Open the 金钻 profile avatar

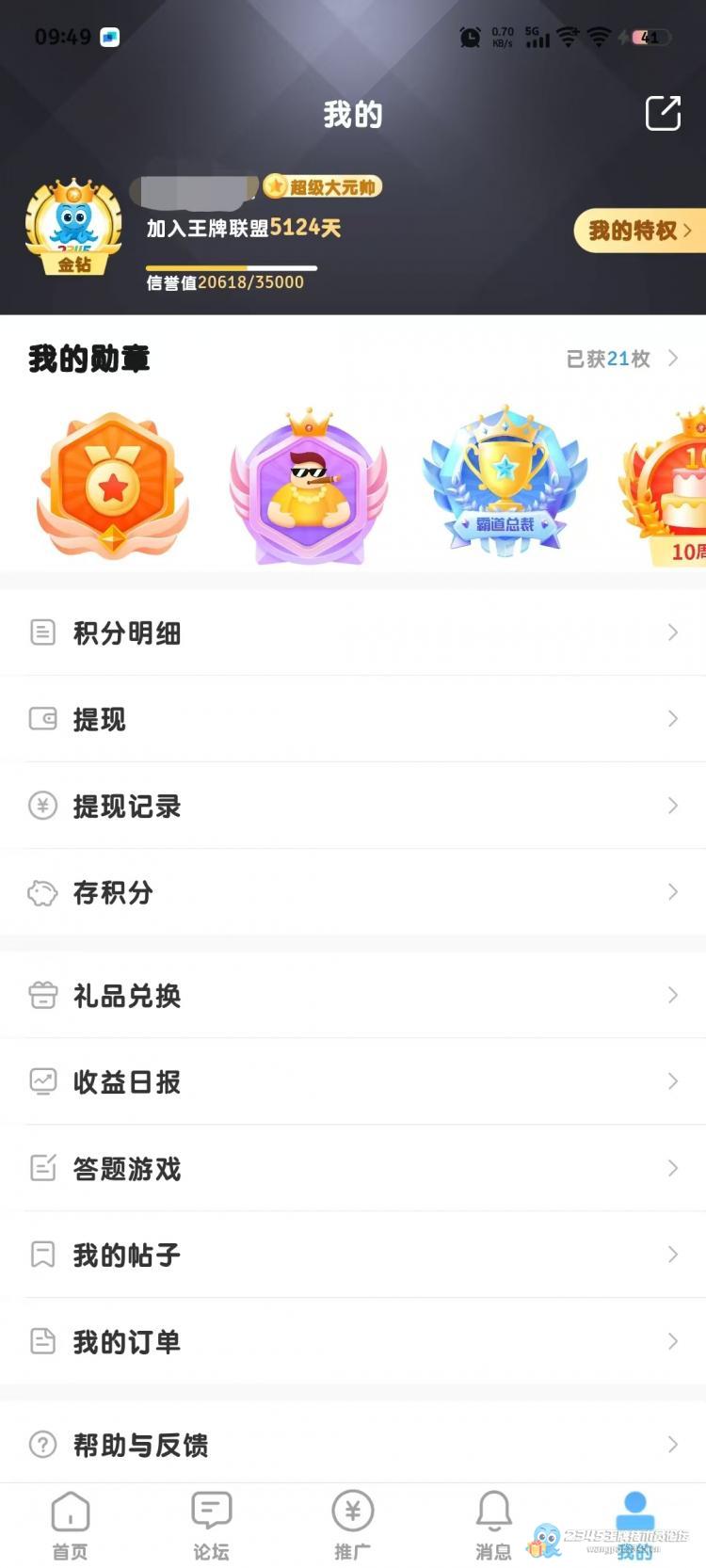[73, 229]
